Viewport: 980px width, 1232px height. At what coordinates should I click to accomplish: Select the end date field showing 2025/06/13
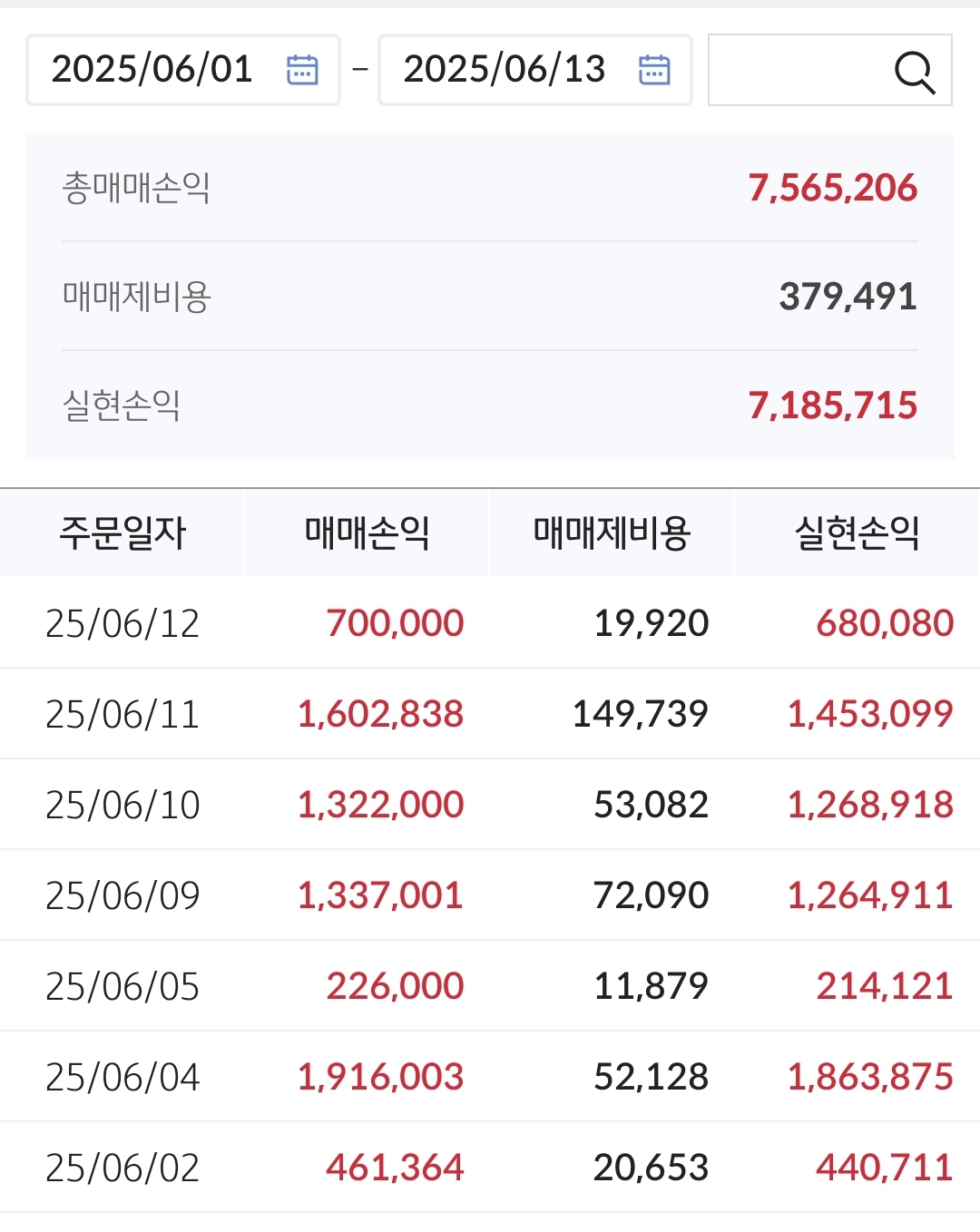coord(504,69)
